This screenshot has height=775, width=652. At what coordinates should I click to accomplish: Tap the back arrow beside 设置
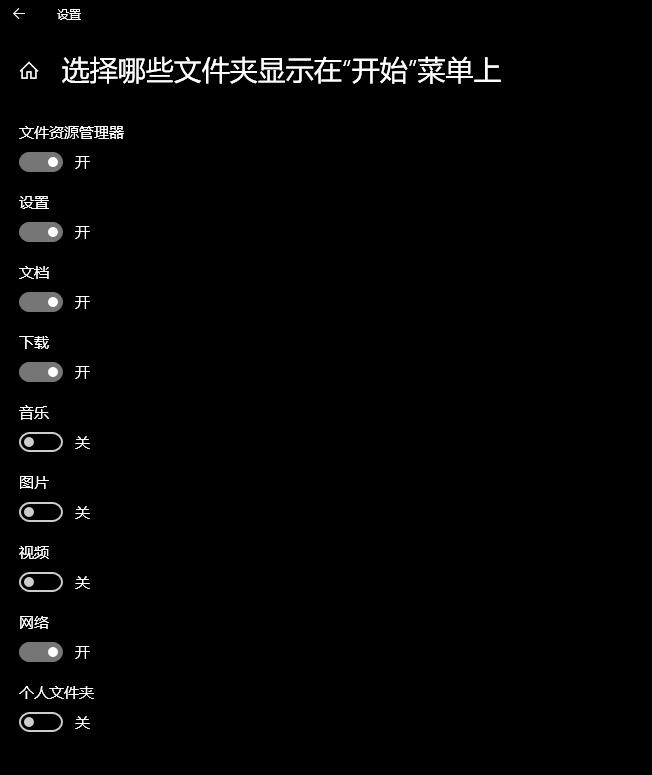click(19, 14)
